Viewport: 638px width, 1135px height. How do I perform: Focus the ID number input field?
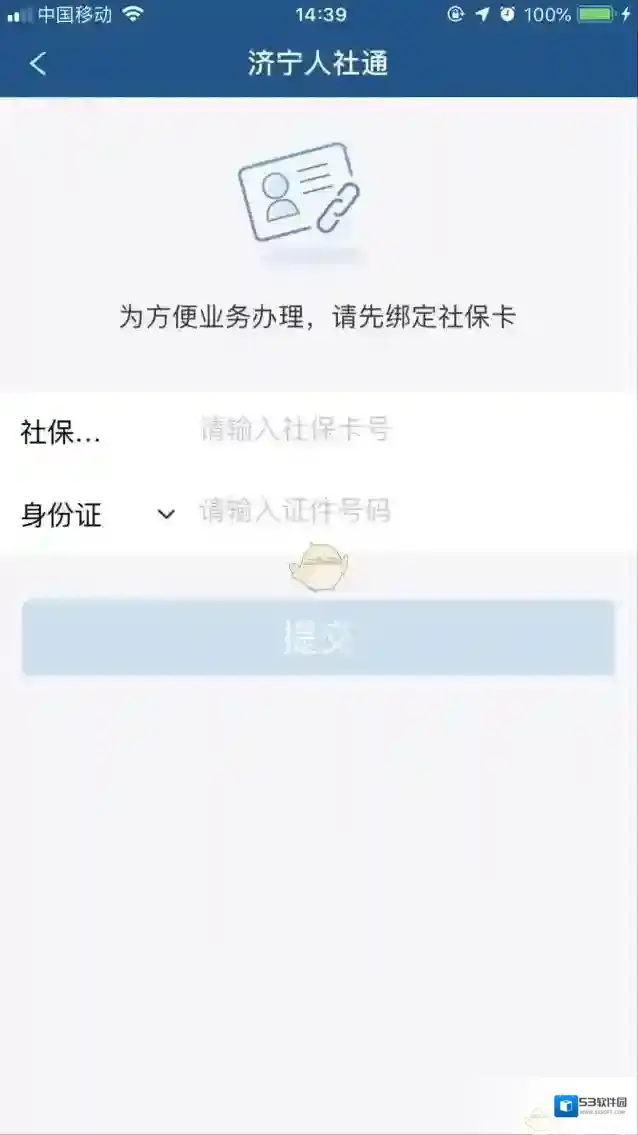point(400,513)
